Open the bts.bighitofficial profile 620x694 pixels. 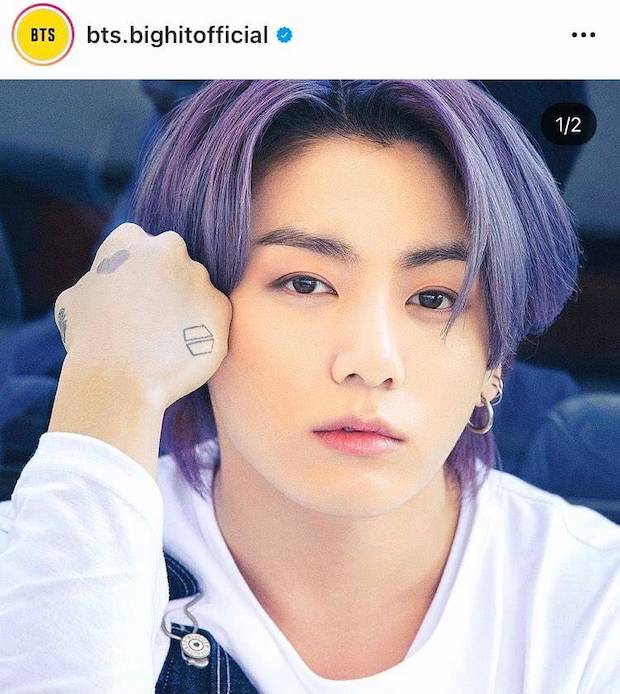177,35
